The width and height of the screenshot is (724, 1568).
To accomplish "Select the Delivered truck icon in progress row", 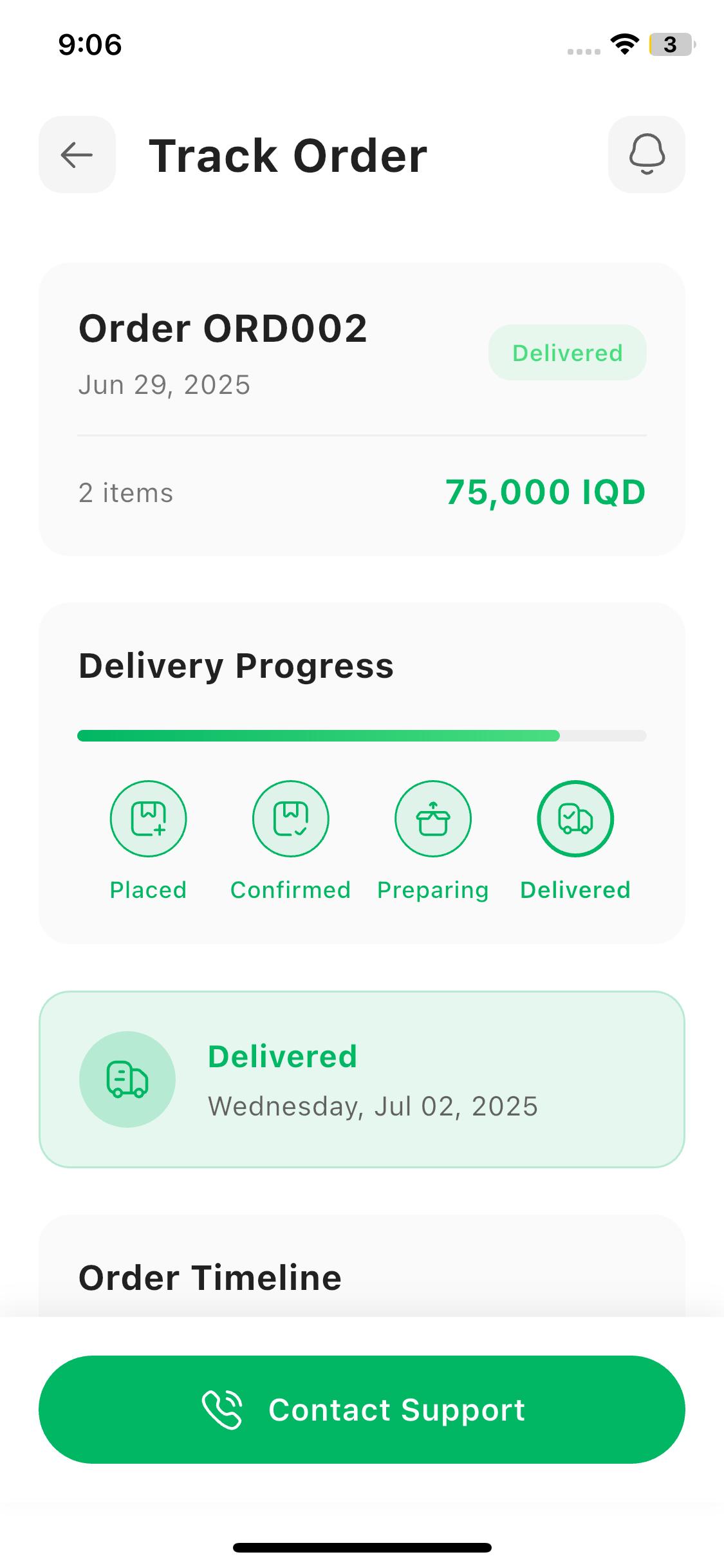I will point(575,818).
